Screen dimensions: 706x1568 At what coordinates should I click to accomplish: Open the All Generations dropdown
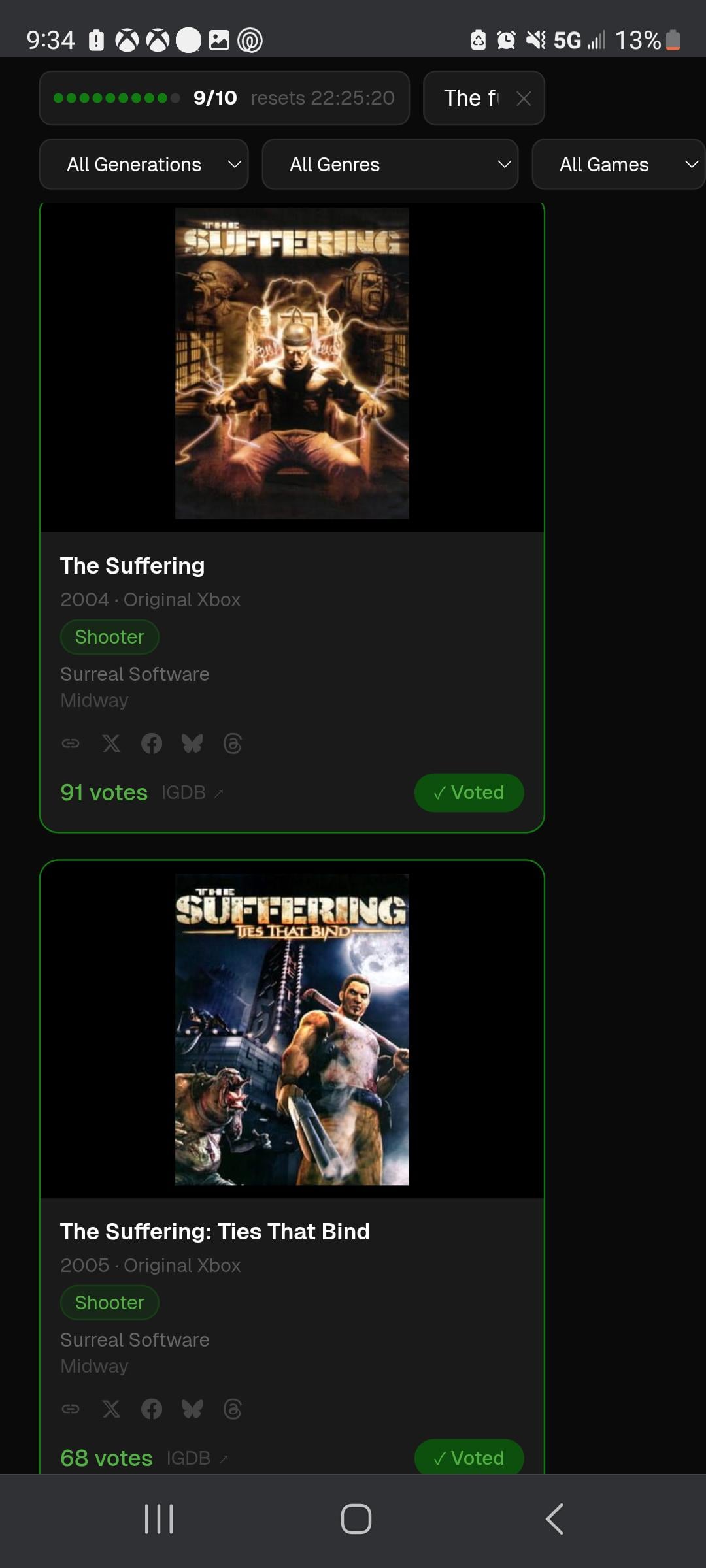point(144,165)
